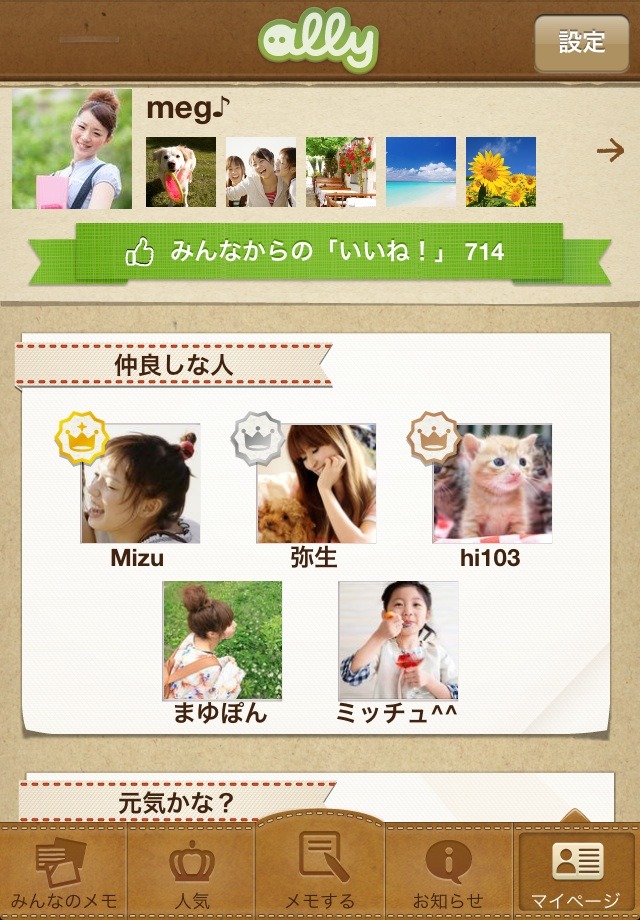Image resolution: width=640 pixels, height=920 pixels.
Task: Switch to the みんなのメモ tab
Action: click(62, 872)
